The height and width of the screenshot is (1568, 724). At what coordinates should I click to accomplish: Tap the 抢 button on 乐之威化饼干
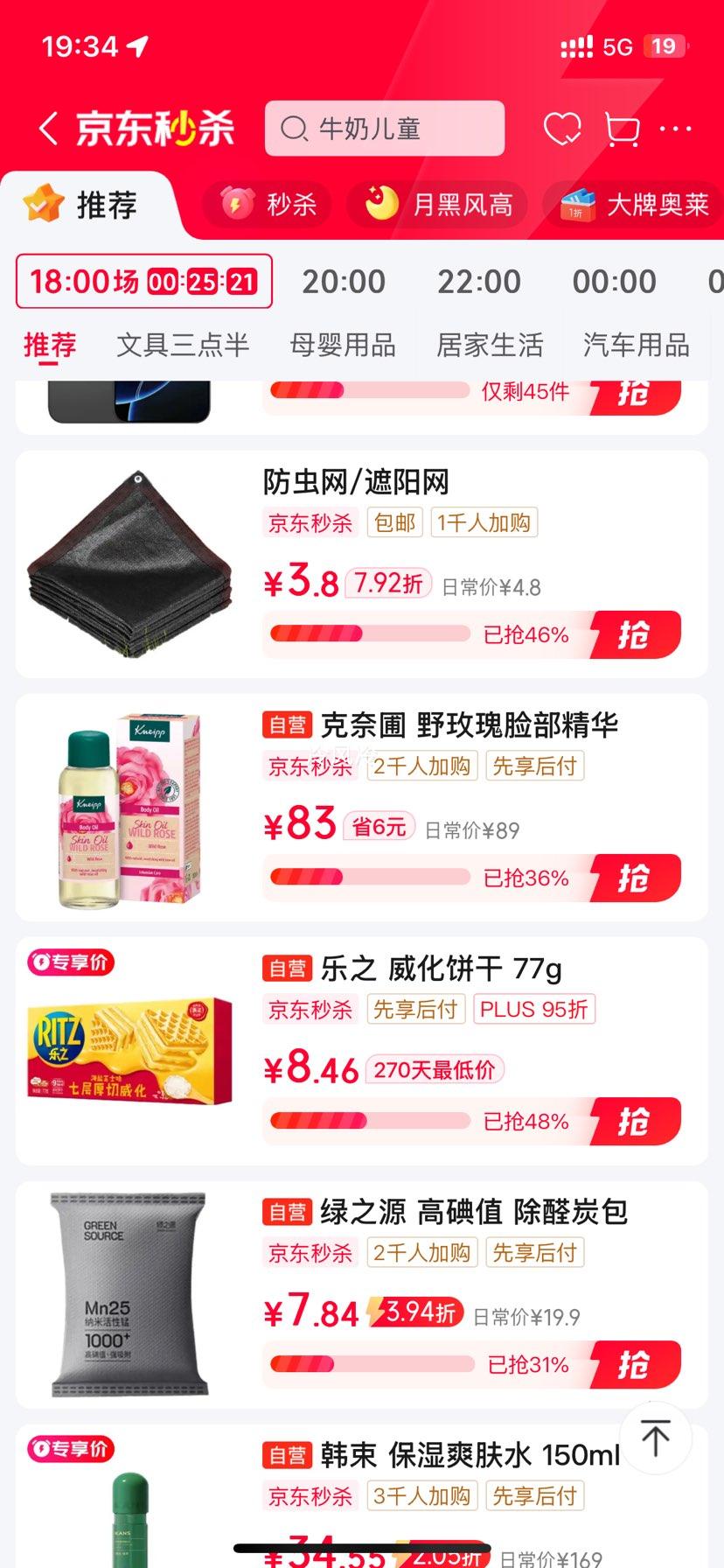point(637,1121)
